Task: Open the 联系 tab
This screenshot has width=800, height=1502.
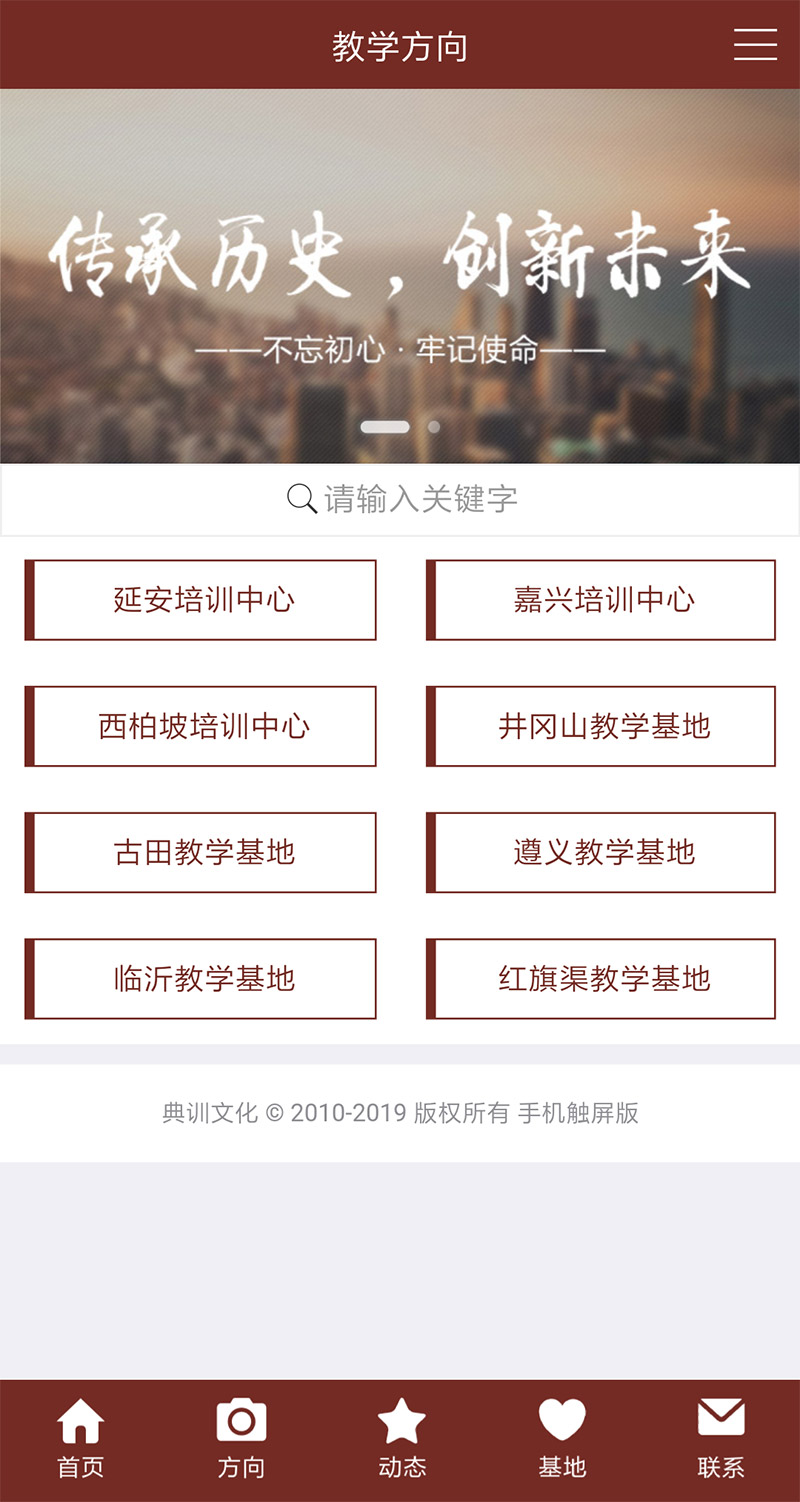Action: (x=721, y=1440)
